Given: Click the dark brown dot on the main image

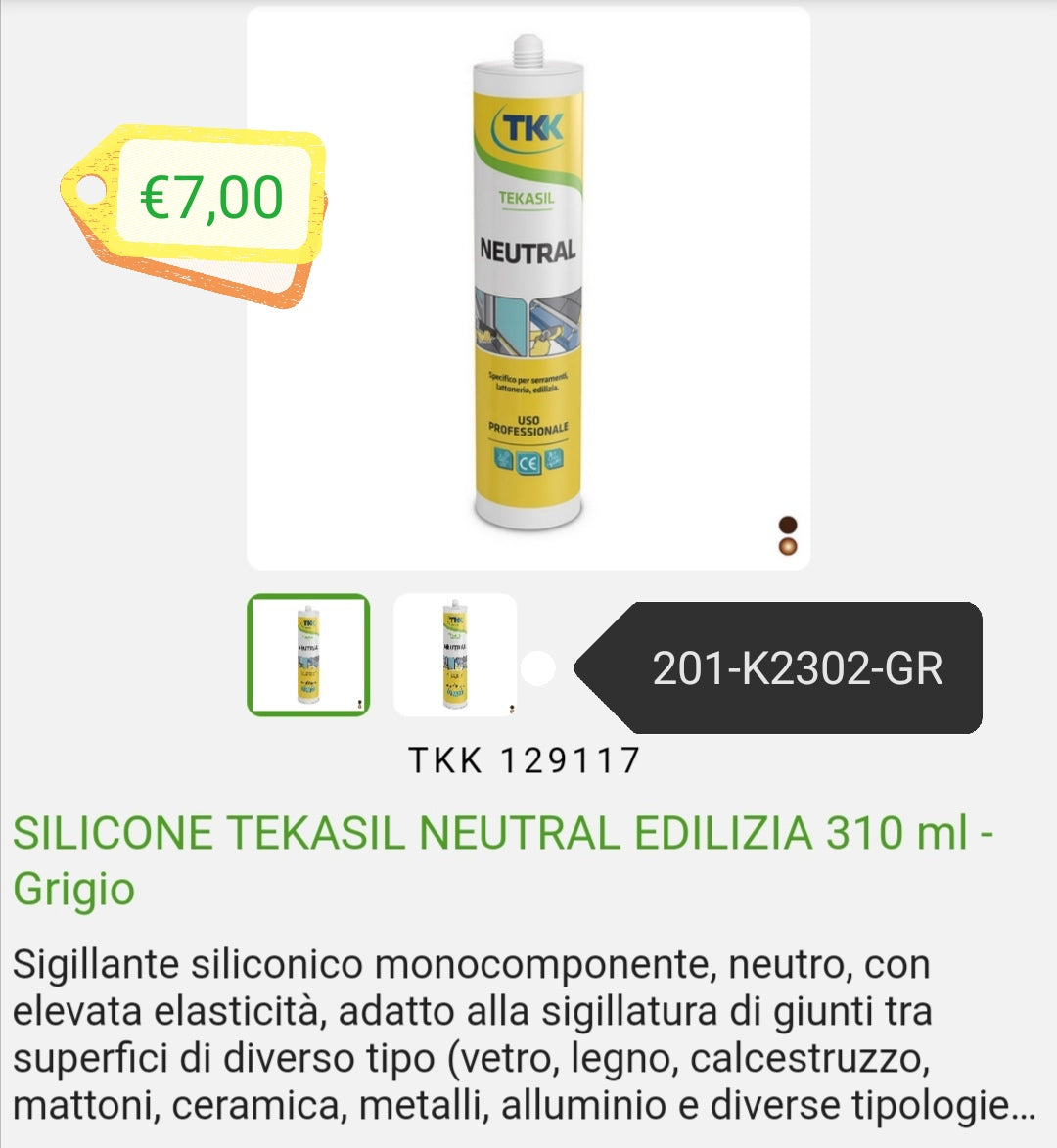Looking at the screenshot, I should coord(788,524).
